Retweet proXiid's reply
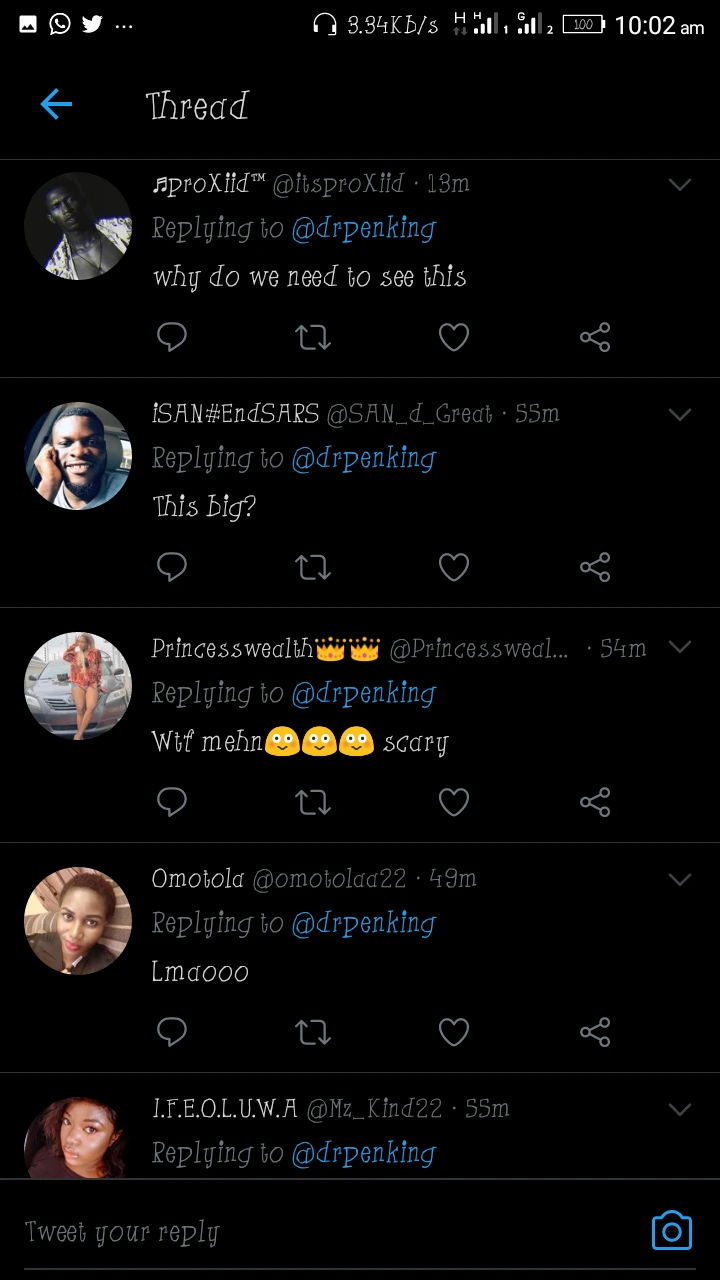 tap(313, 338)
